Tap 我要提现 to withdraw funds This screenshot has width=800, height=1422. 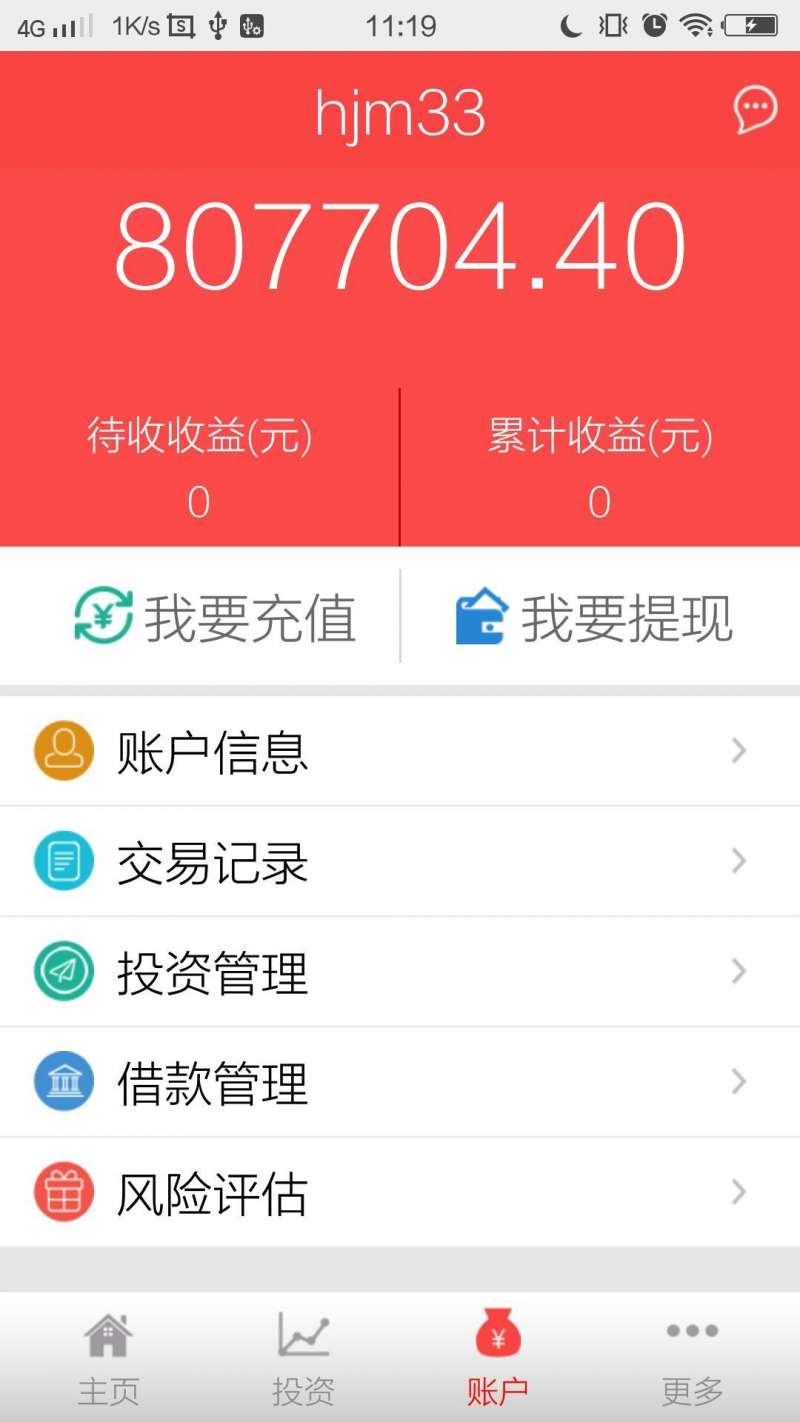pyautogui.click(x=595, y=617)
